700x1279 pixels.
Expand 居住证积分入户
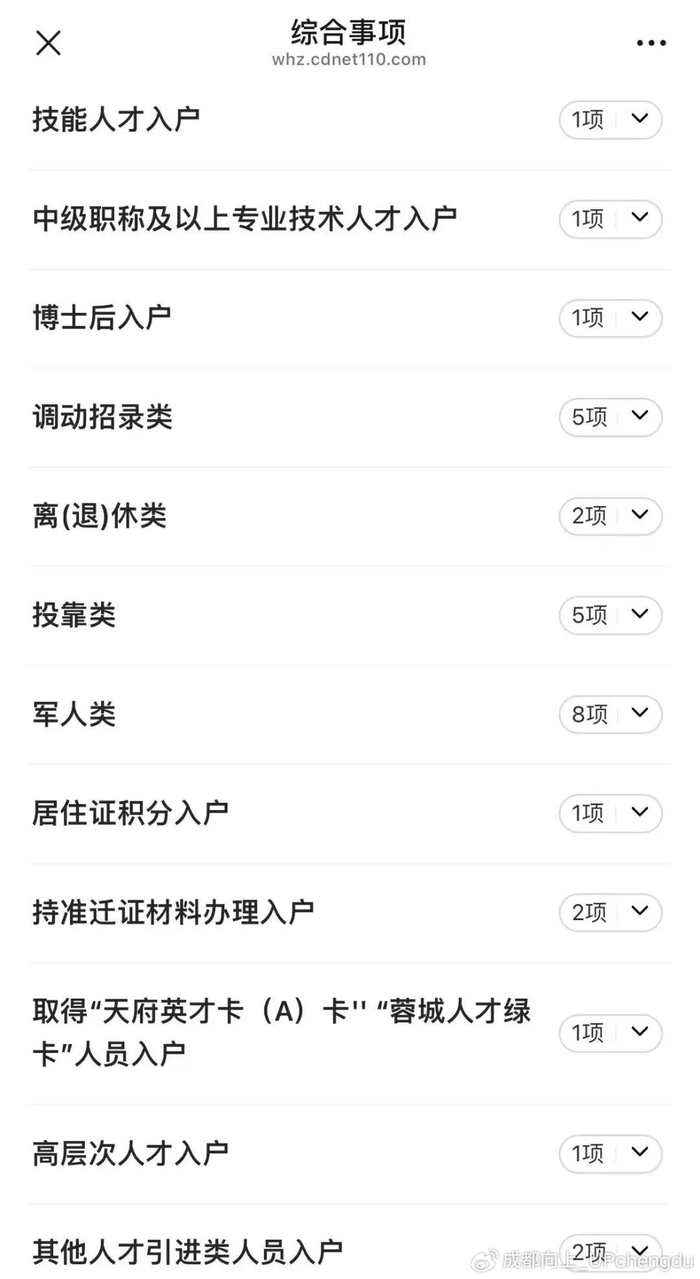pos(610,813)
